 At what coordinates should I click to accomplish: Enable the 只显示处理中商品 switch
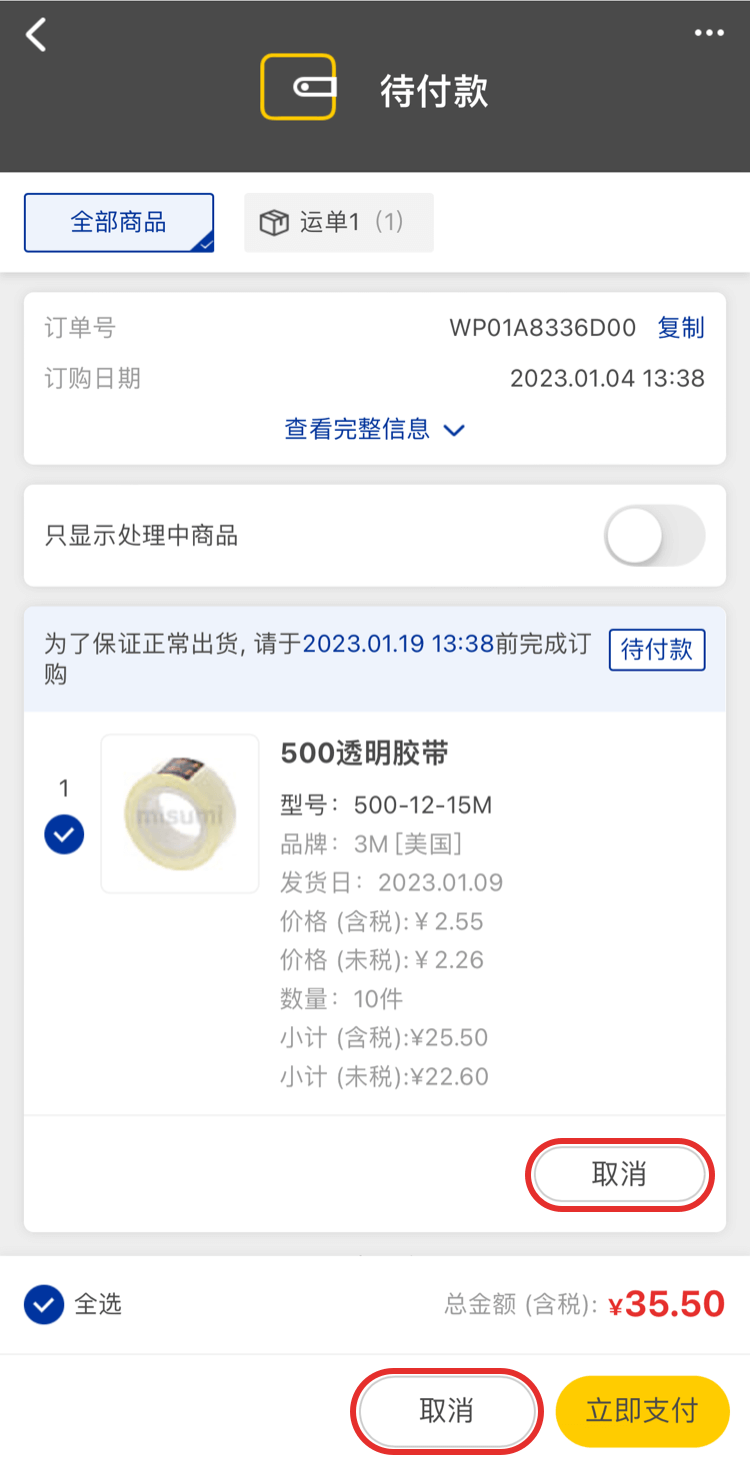click(654, 536)
